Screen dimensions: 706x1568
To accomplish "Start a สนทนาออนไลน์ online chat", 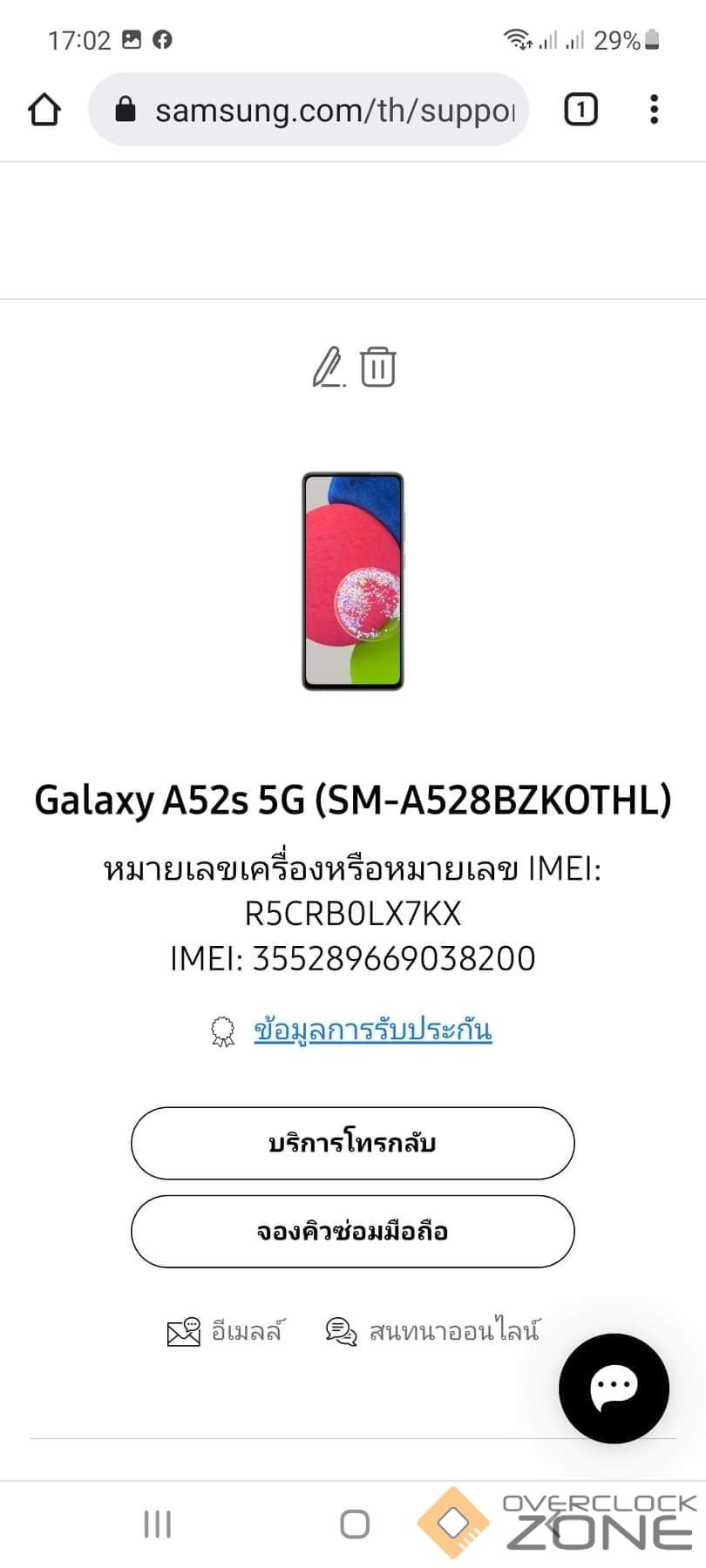I will pyautogui.click(x=433, y=1331).
